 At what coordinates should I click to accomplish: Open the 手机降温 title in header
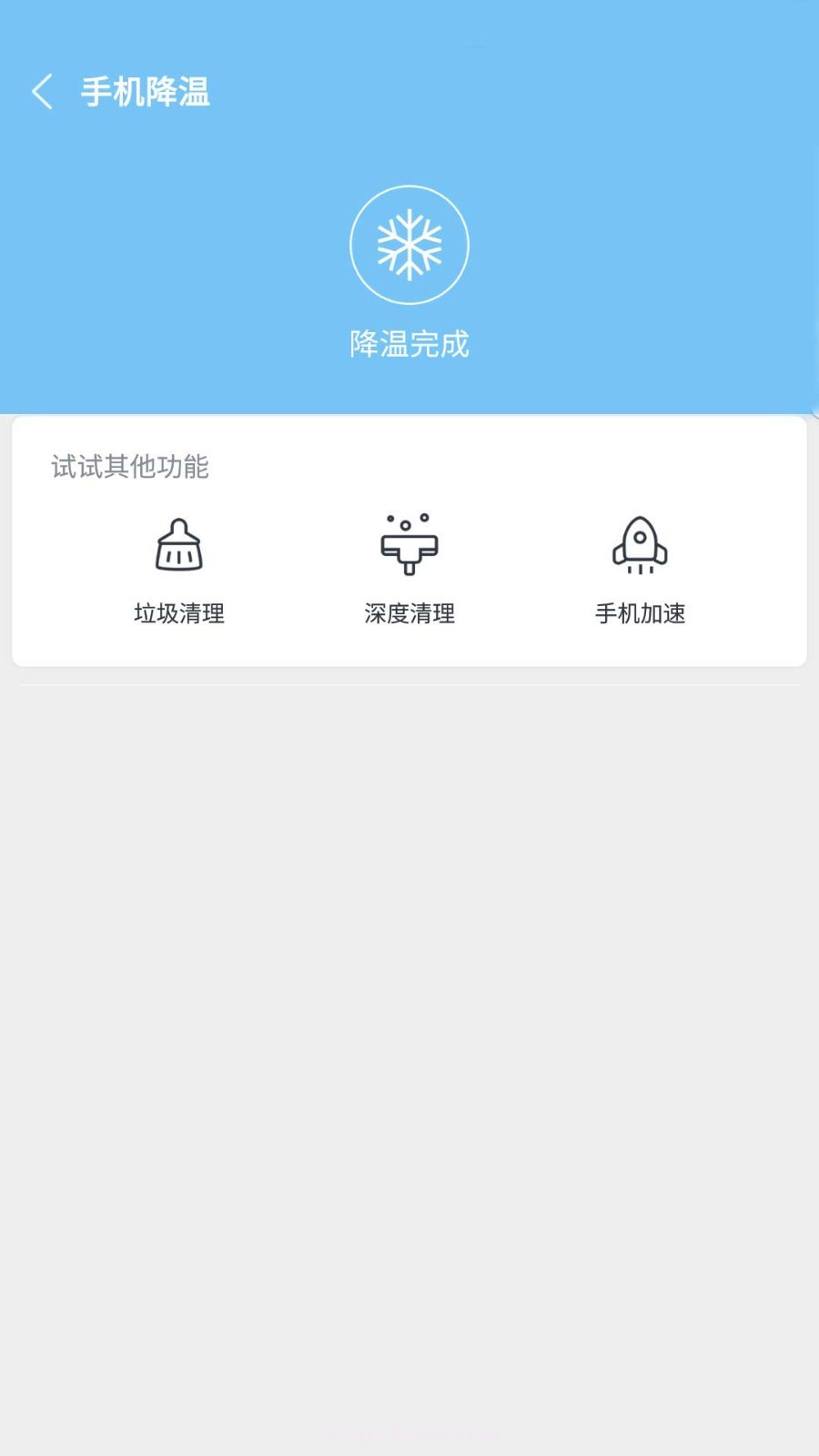(x=144, y=92)
